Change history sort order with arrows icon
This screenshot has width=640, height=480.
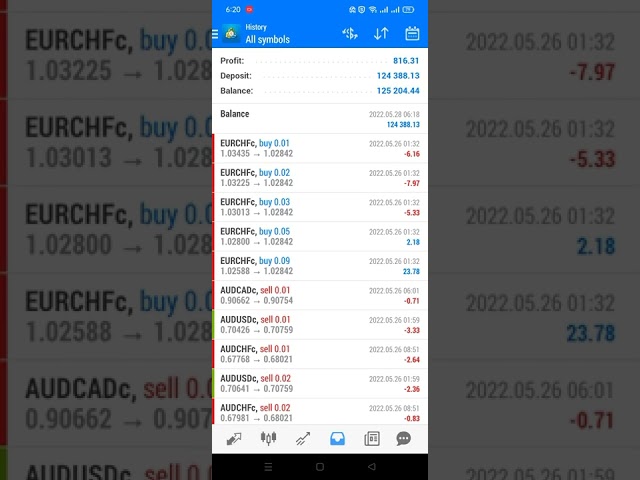point(381,34)
